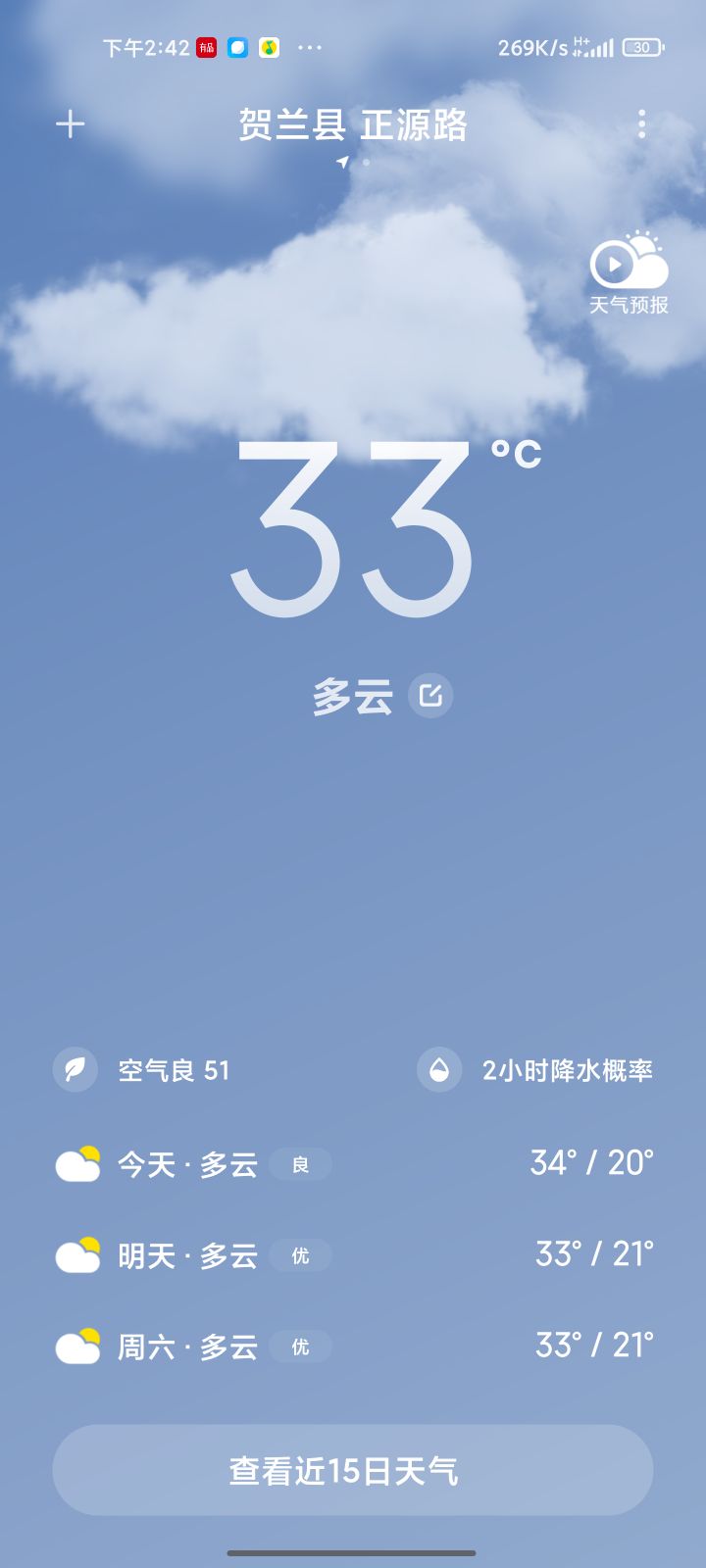Tap tomorrow's cloudy weather icon

tap(76, 1255)
